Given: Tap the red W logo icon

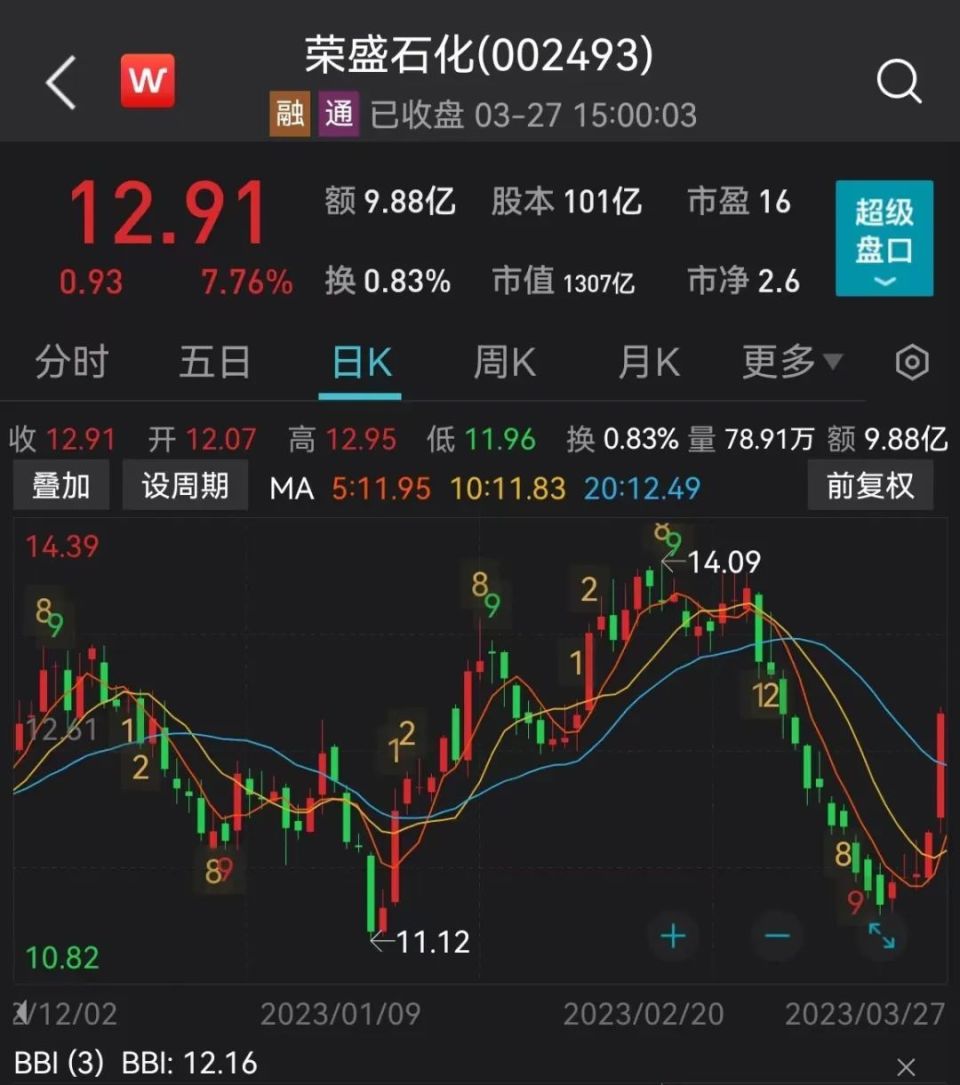Looking at the screenshot, I should click(x=148, y=81).
